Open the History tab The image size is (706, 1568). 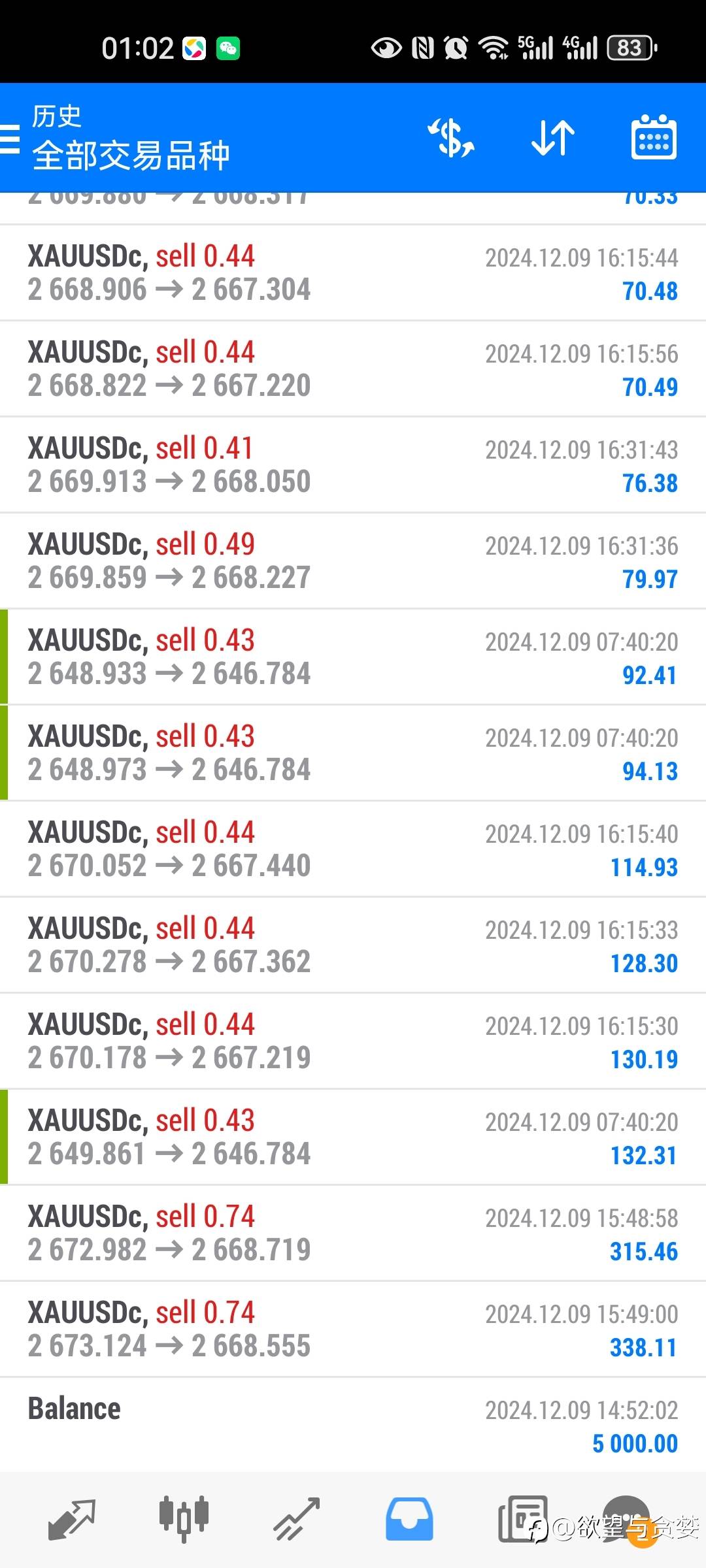(x=409, y=1519)
